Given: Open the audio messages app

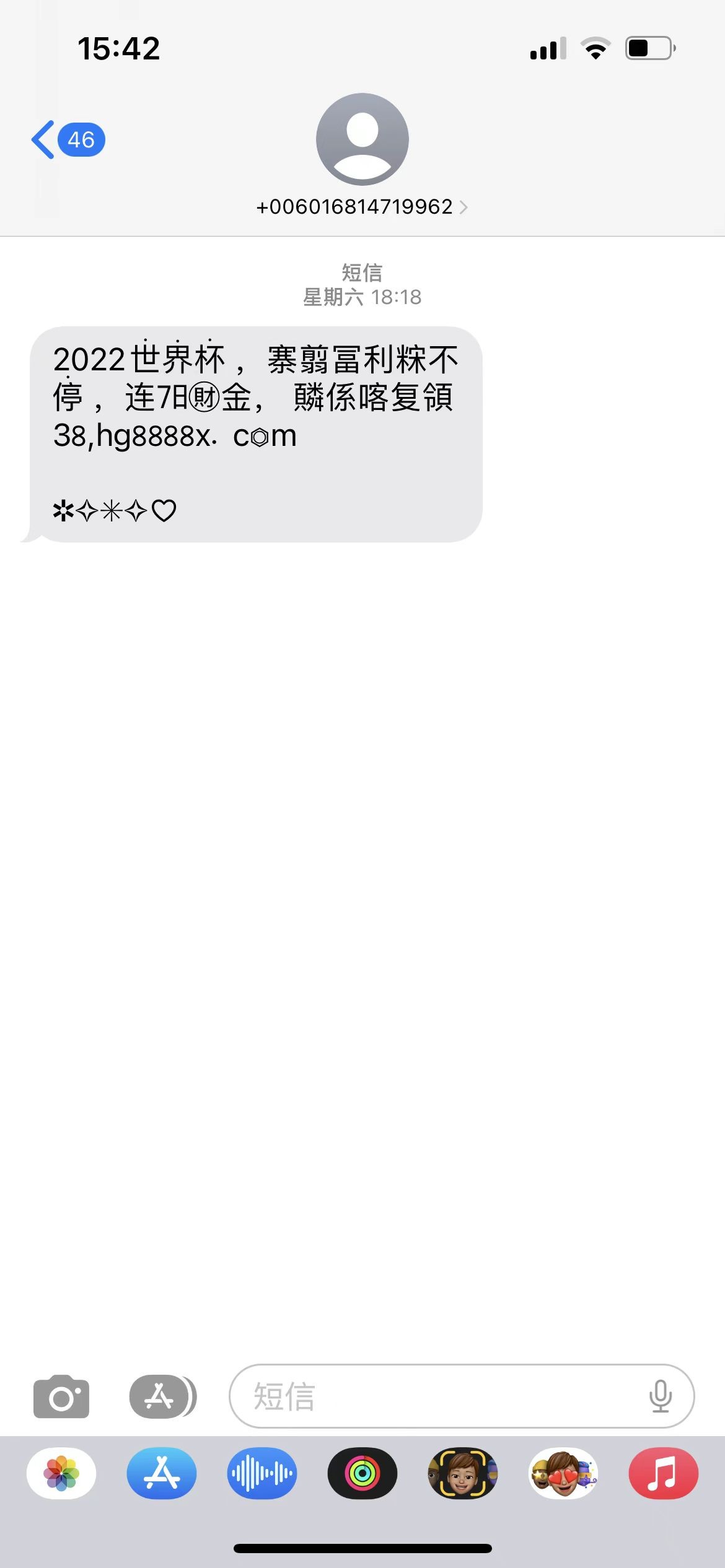Looking at the screenshot, I should (x=262, y=1473).
